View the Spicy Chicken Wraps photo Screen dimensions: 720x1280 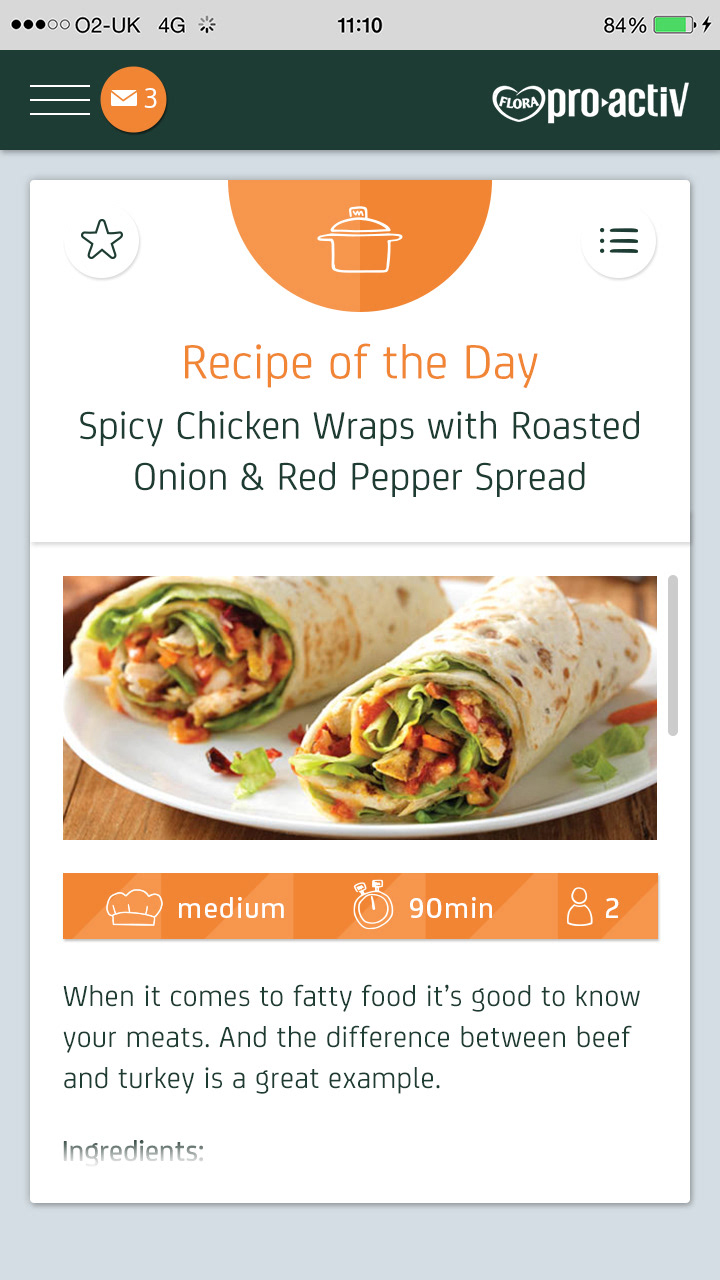pos(360,707)
